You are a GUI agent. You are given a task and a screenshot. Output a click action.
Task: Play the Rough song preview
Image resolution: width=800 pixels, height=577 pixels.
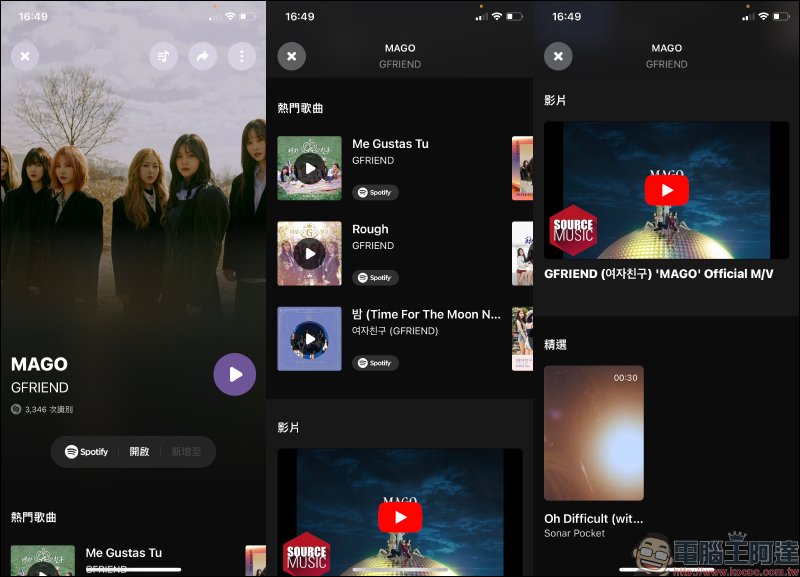(x=309, y=254)
